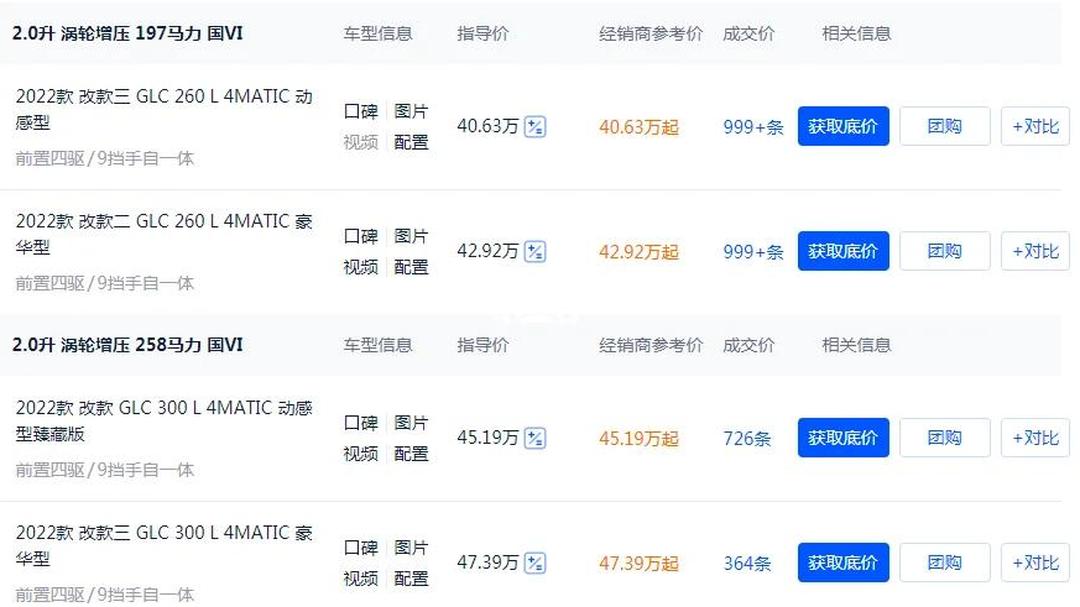The width and height of the screenshot is (1080, 607).
Task: Open group buy for GLC 260 L 动感型
Action: pyautogui.click(x=944, y=127)
